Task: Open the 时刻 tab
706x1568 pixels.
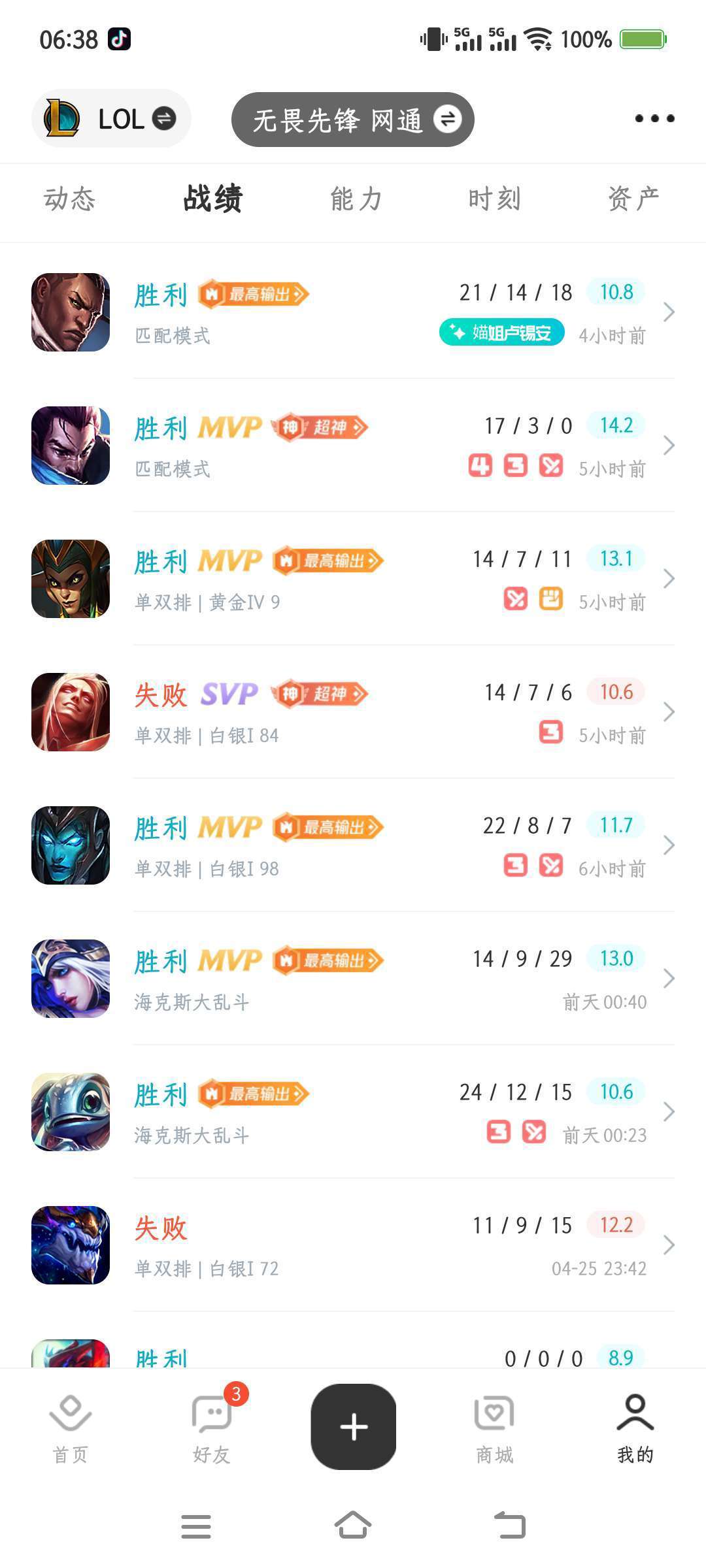Action: (x=494, y=200)
